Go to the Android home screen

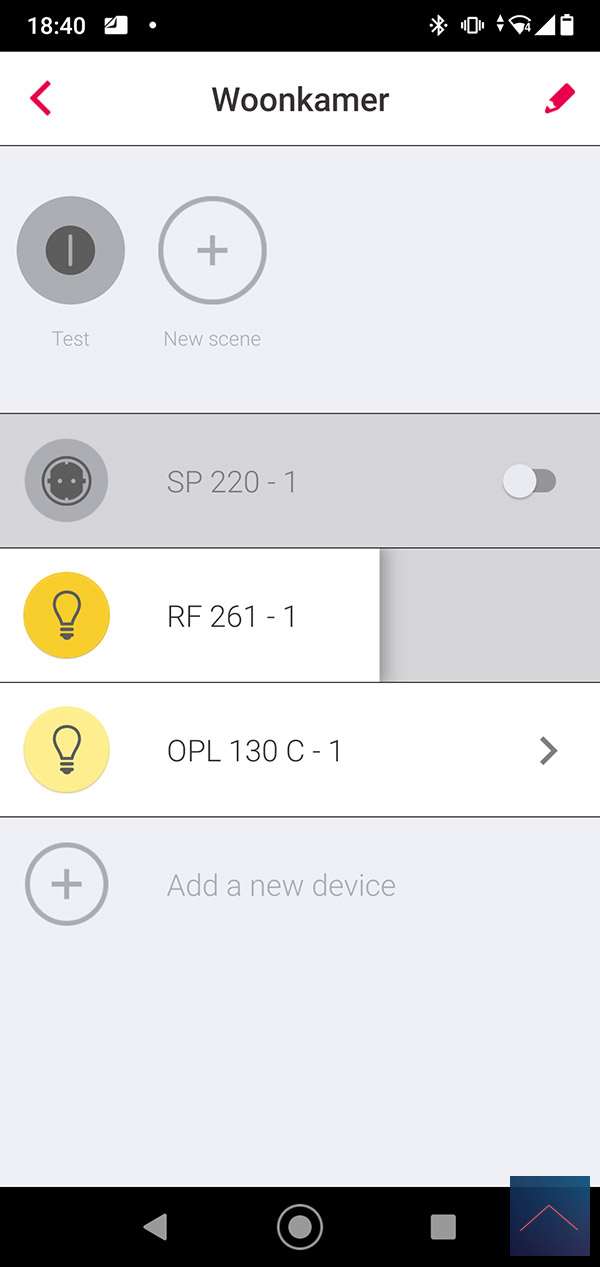coord(299,1227)
